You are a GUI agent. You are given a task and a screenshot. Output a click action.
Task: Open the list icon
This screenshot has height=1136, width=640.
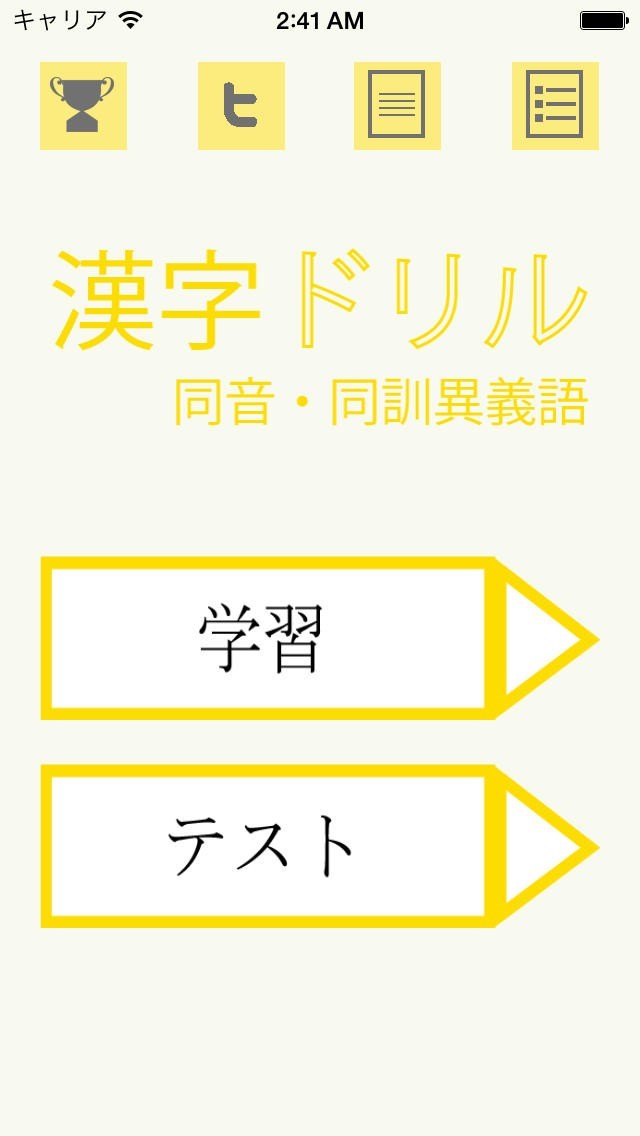tap(555, 106)
